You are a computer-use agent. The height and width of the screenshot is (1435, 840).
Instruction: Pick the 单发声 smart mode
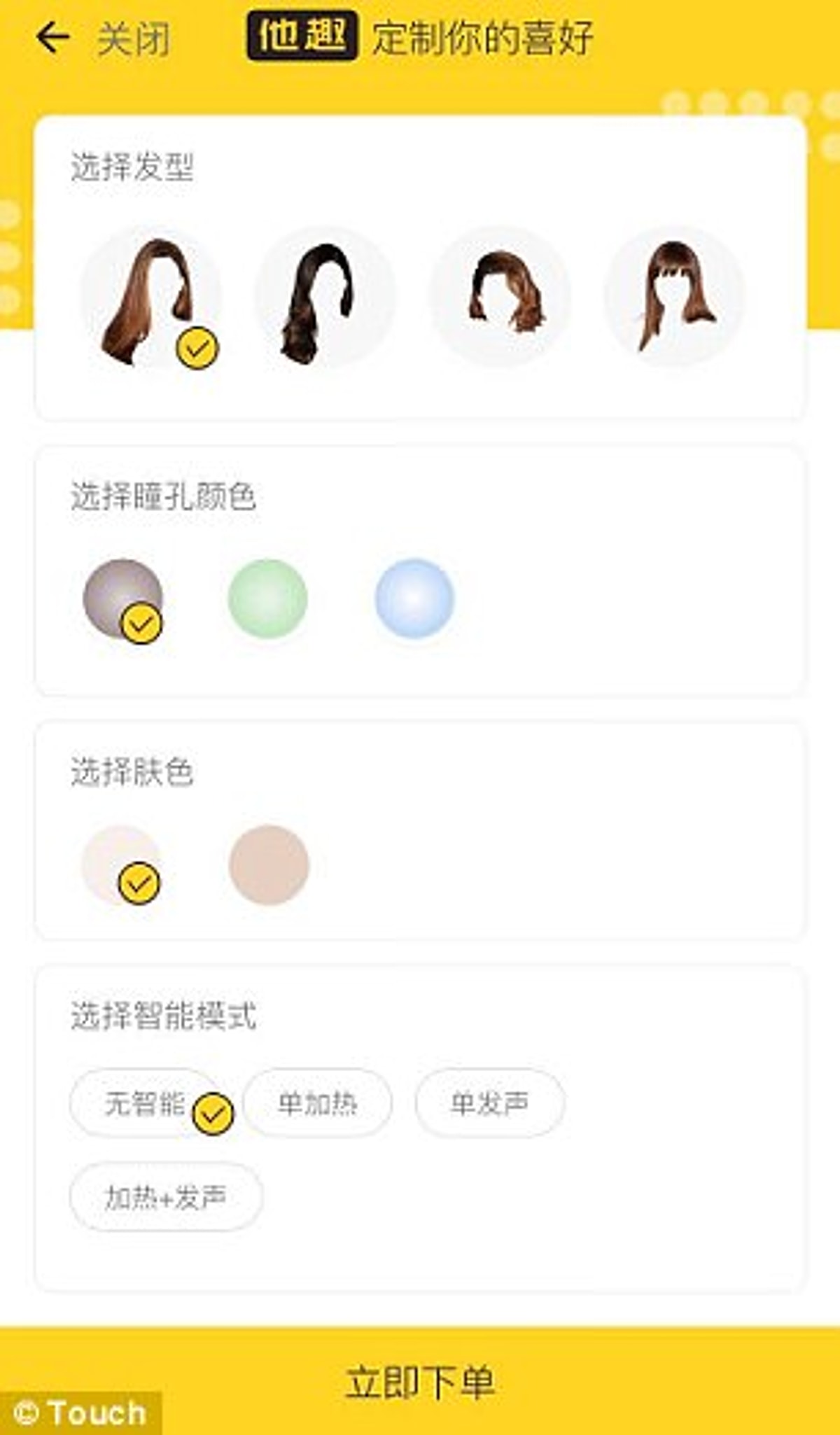tap(489, 1104)
